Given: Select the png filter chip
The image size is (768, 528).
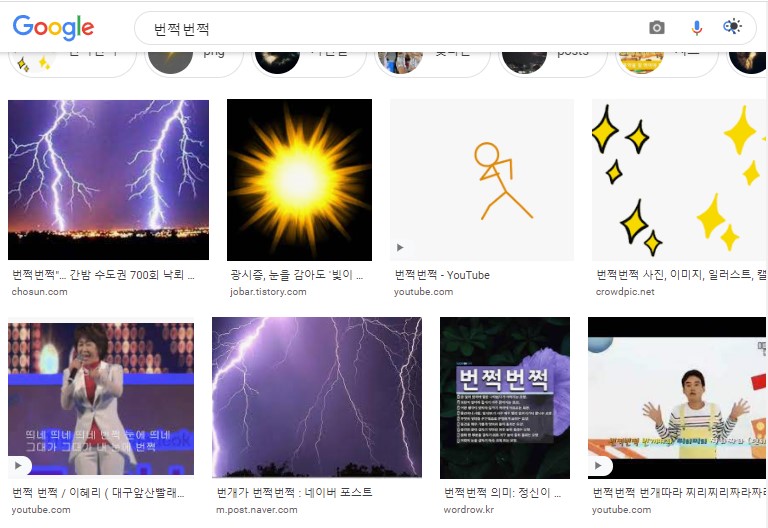Looking at the screenshot, I should tap(196, 56).
